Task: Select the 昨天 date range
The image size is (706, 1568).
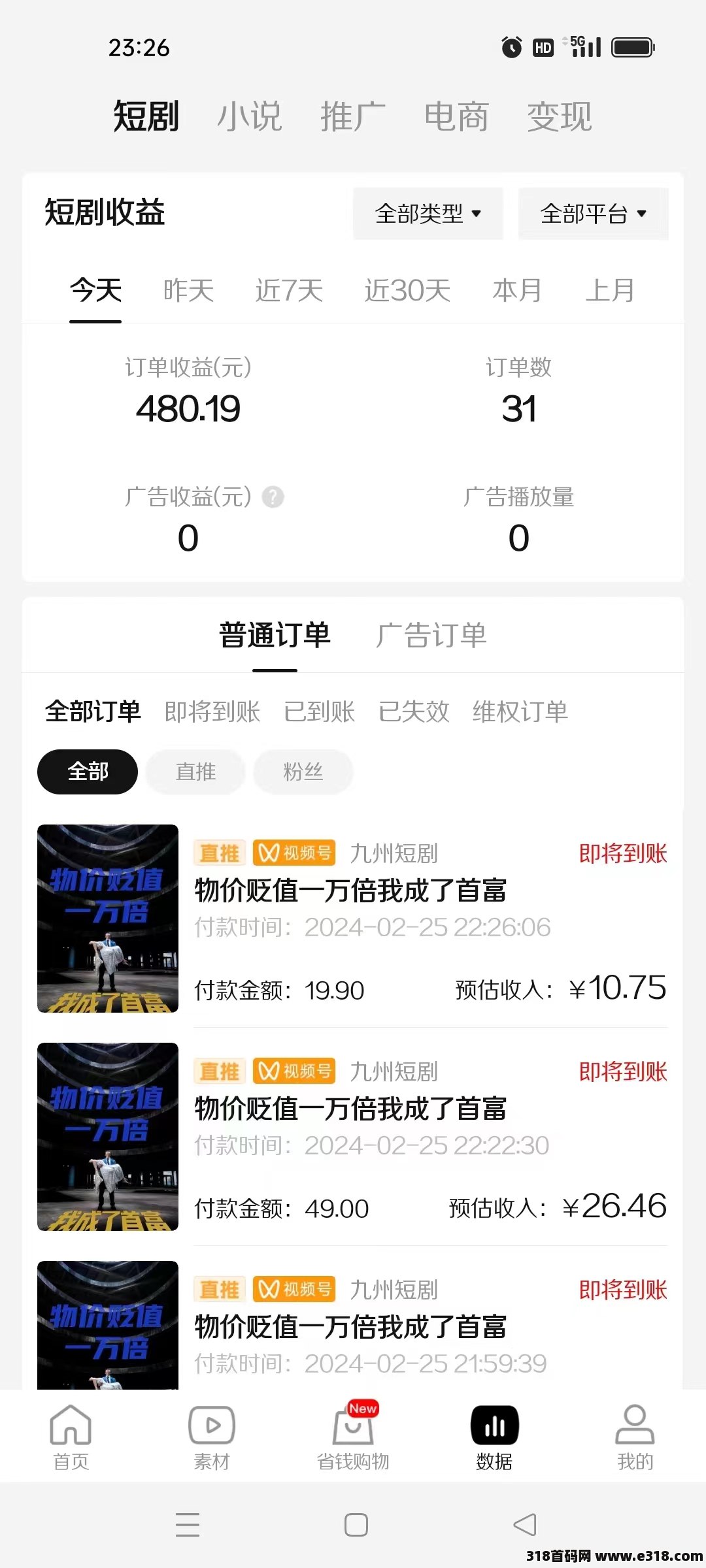Action: coord(188,291)
